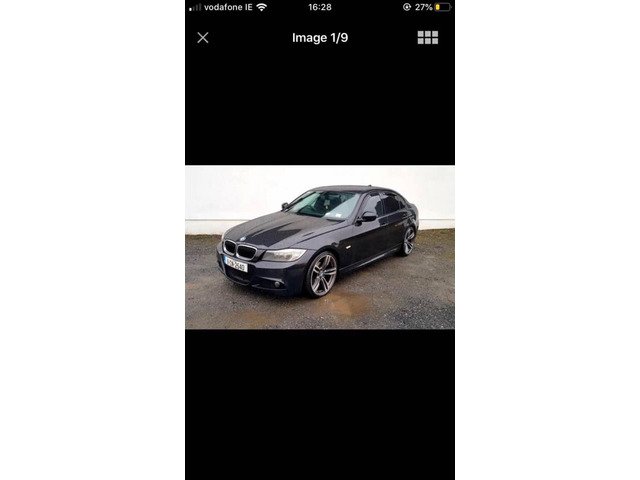Open the grid view of all images
Screen dimensions: 640x480
(427, 38)
